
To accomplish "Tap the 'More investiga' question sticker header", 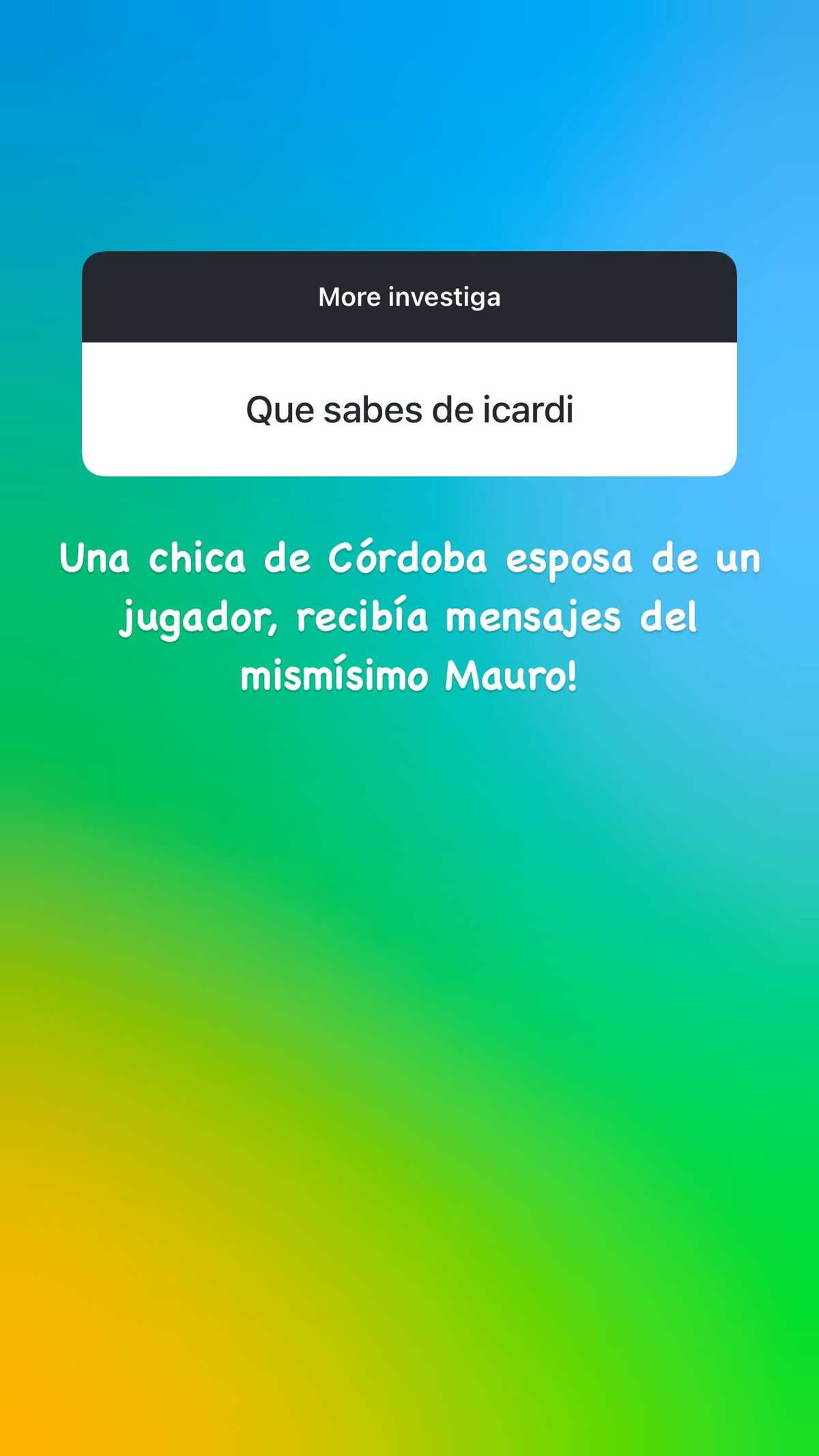I will click(x=409, y=296).
